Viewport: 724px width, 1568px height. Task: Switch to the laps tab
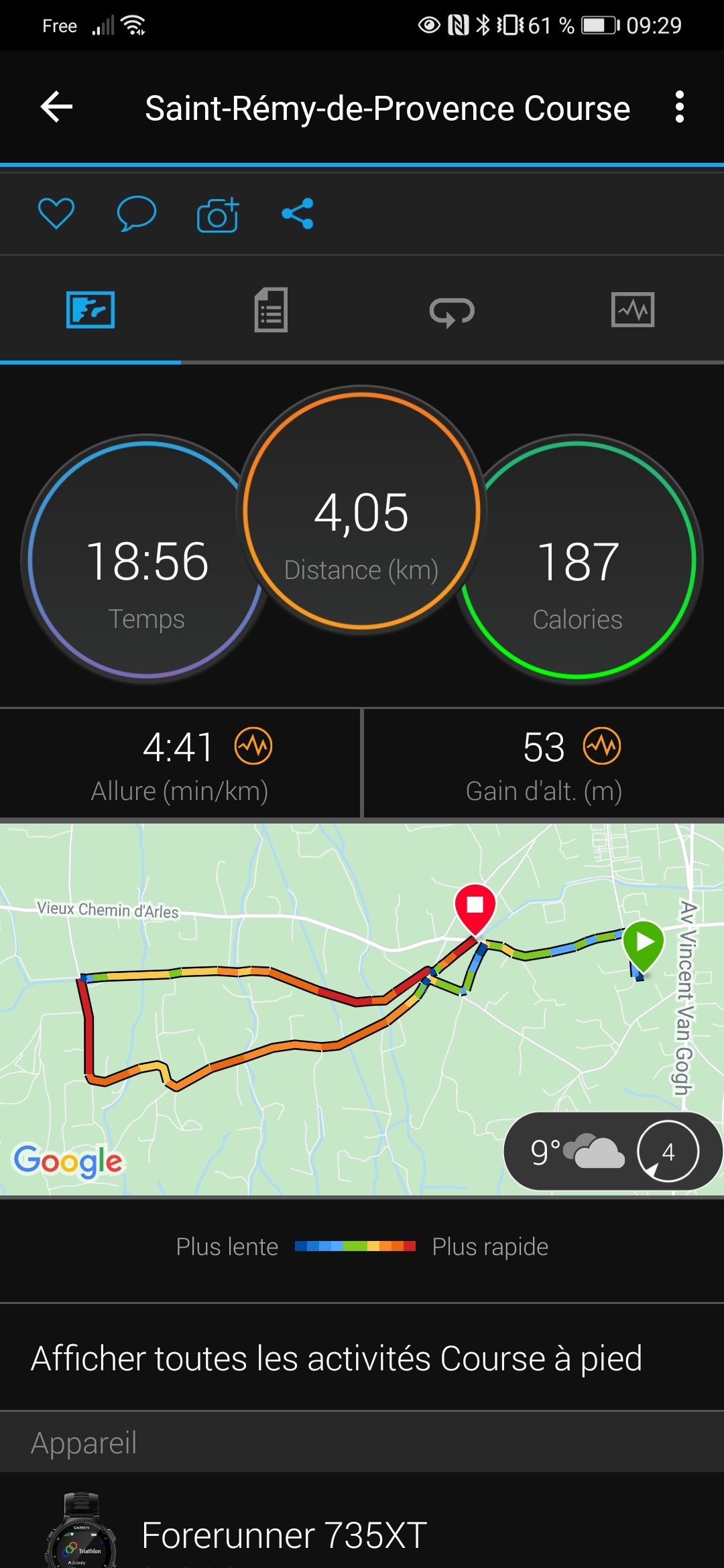(x=452, y=311)
